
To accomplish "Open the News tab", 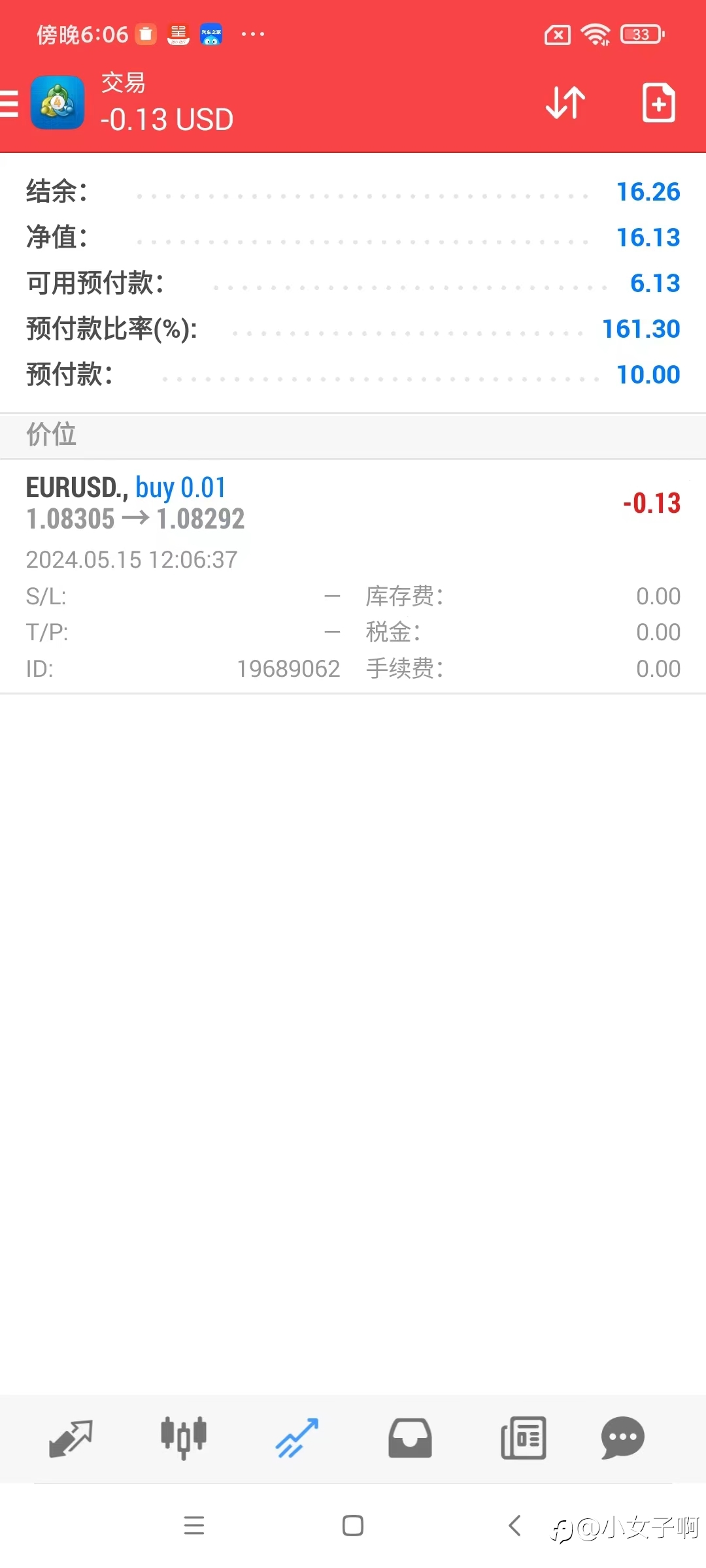I will click(523, 1438).
